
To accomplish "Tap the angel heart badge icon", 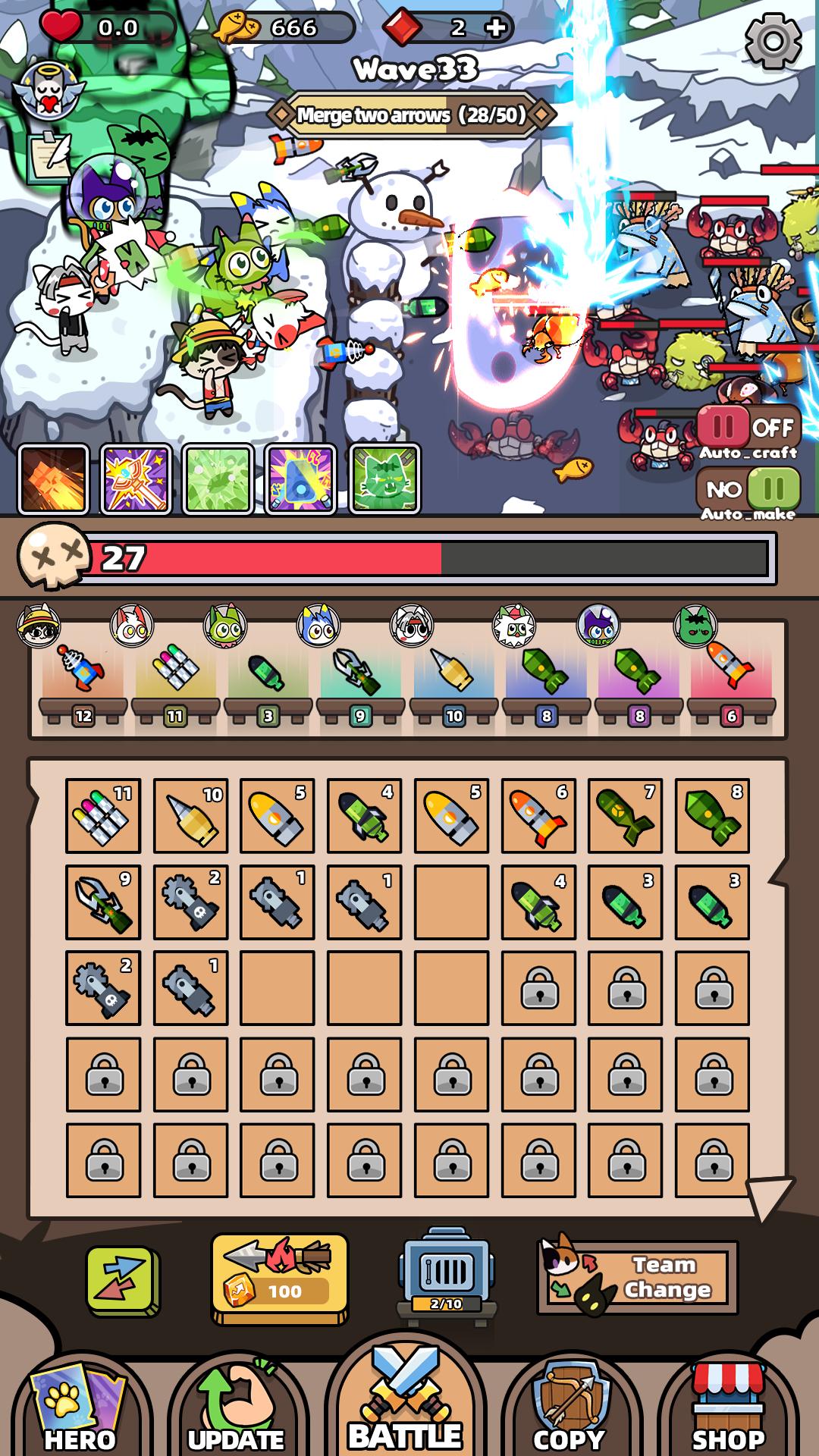I will click(x=49, y=92).
